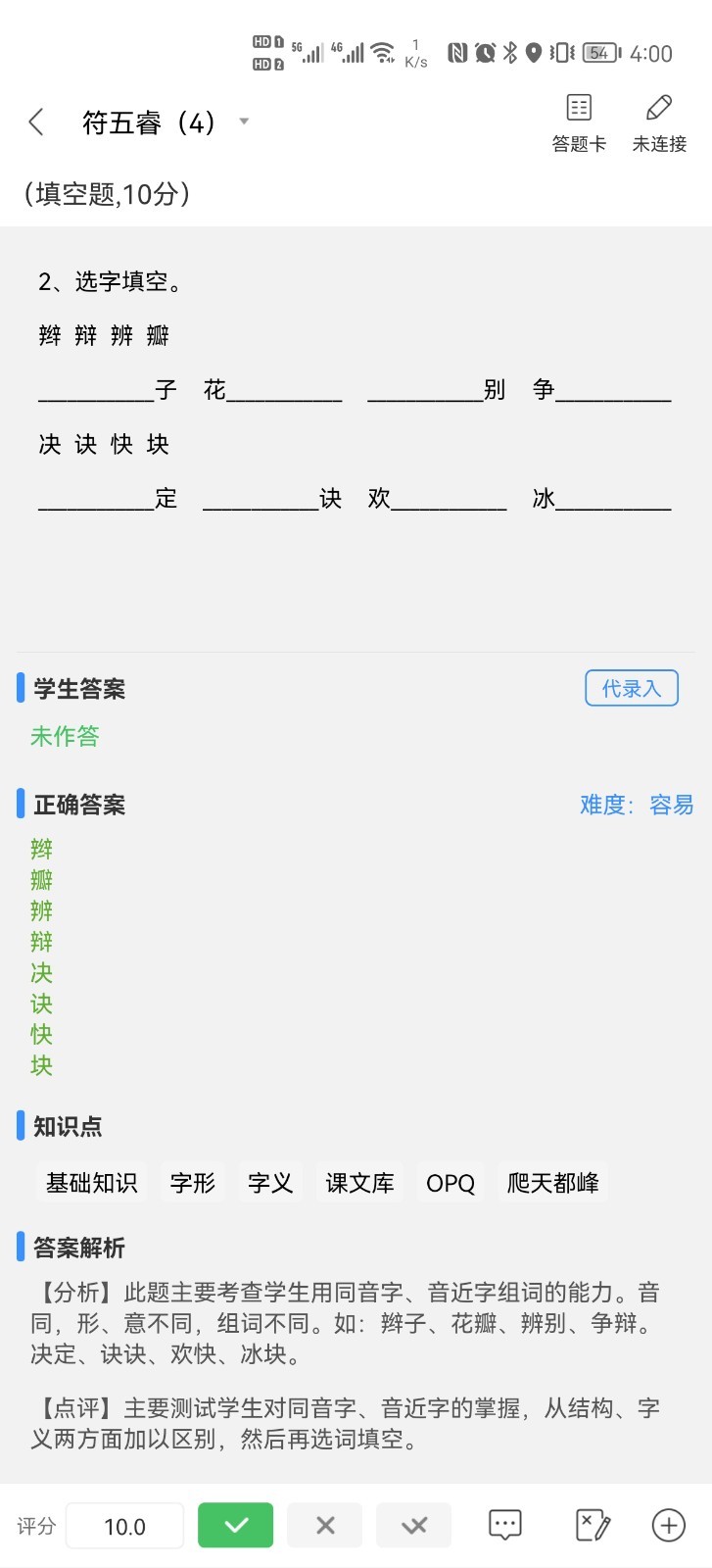Go back using the left arrow
This screenshot has width=712, height=1568.
pos(35,122)
